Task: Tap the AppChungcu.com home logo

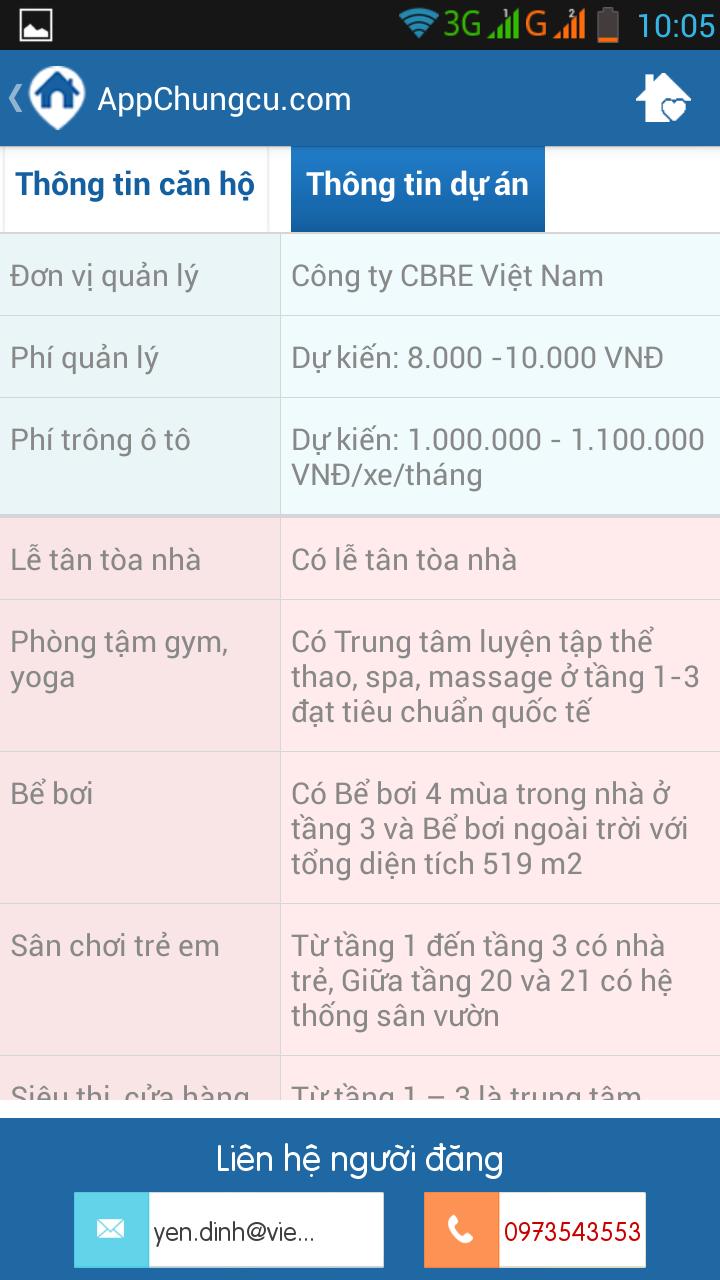Action: (55, 98)
